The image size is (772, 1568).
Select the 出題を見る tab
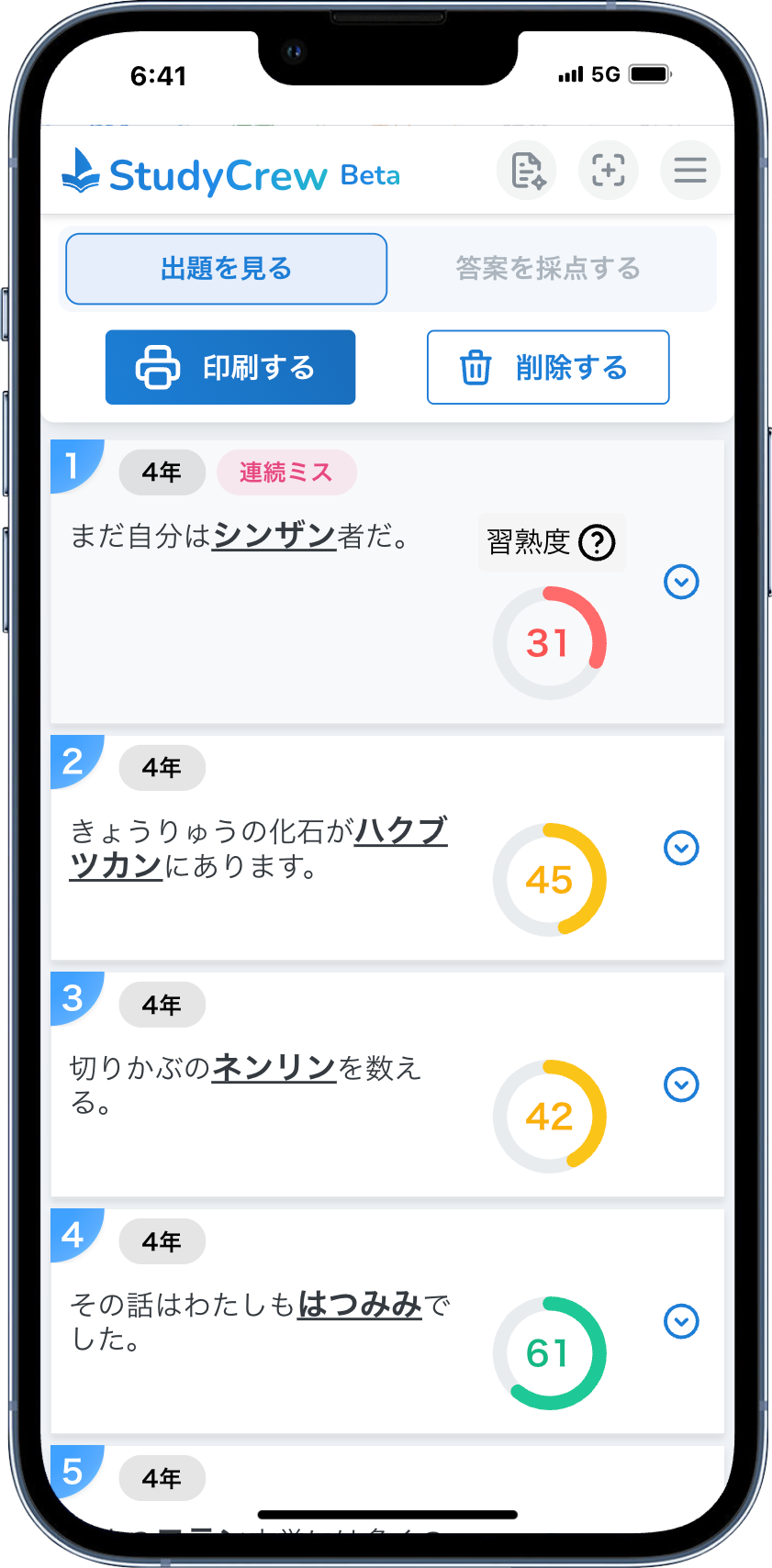pyautogui.click(x=225, y=268)
